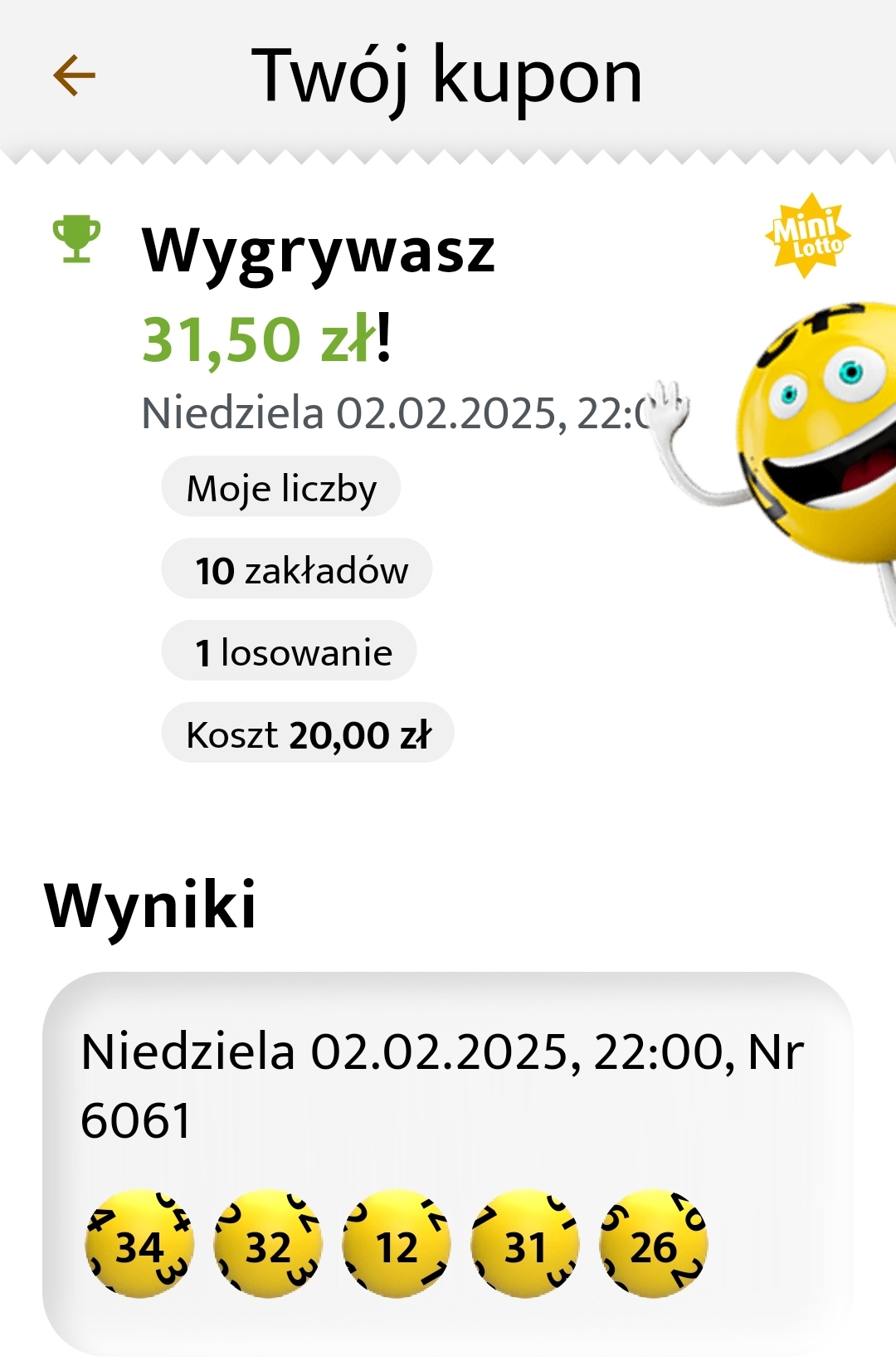Click the ball showing number 32
This screenshot has width=896, height=1371.
[267, 1245]
